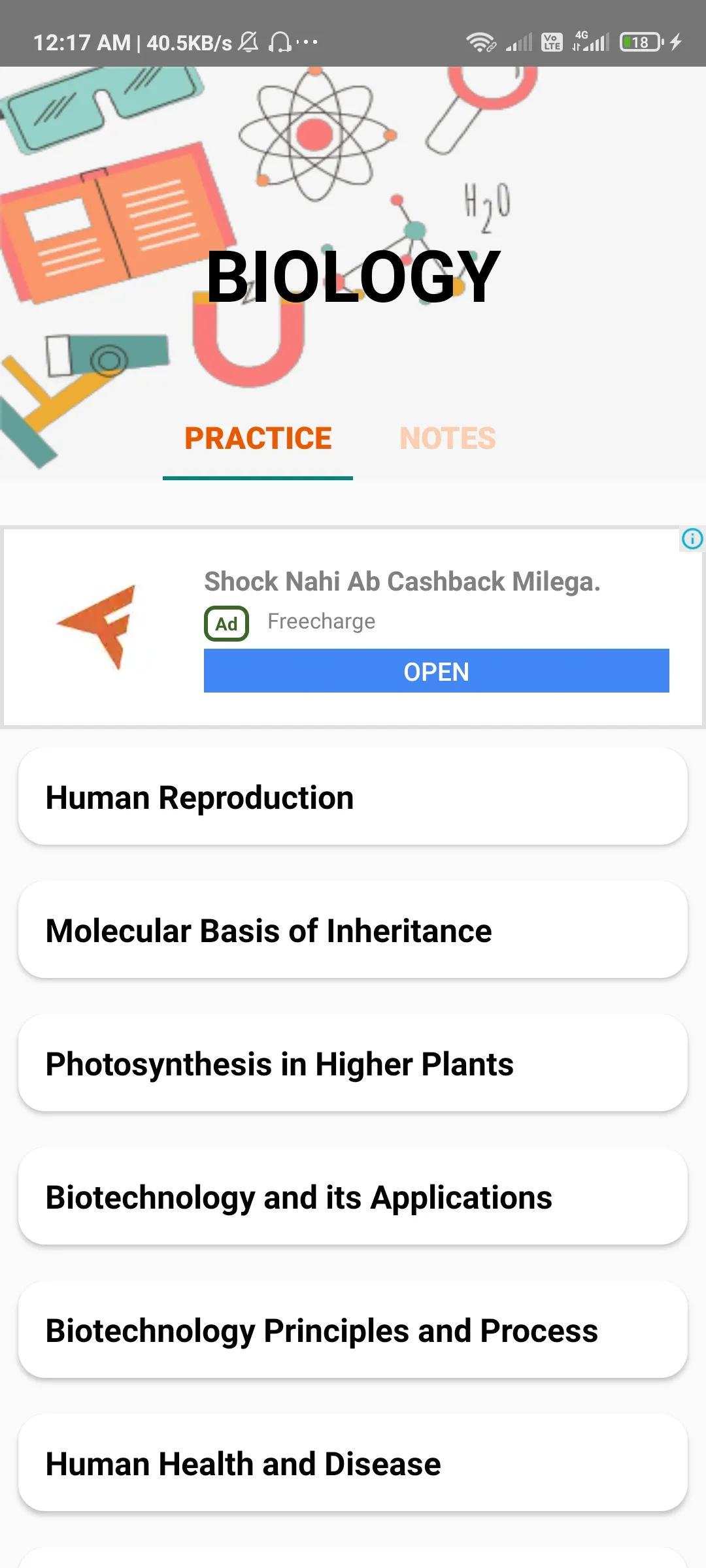Open the Human Reproduction chapter
Viewport: 706px width, 1568px height.
click(x=353, y=797)
